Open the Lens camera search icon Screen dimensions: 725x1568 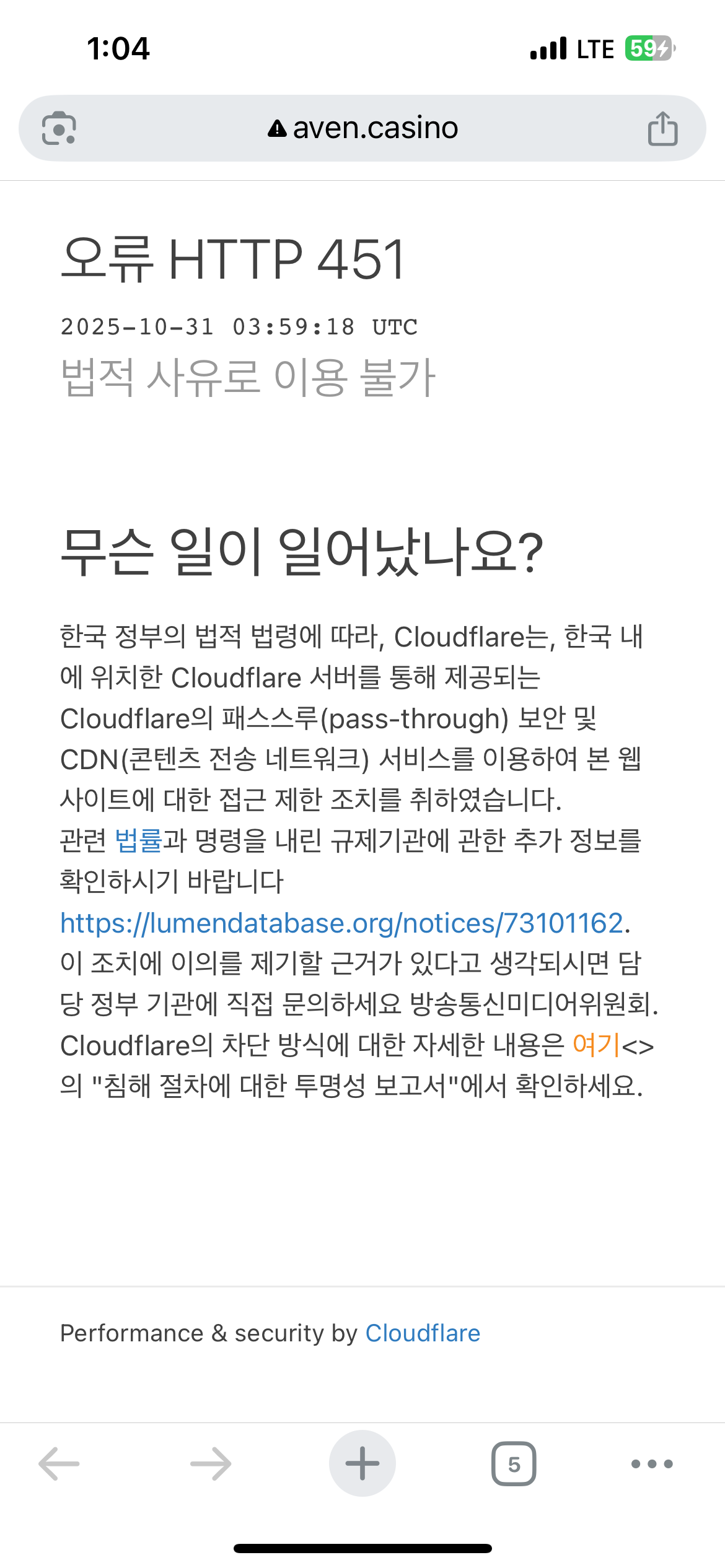59,128
